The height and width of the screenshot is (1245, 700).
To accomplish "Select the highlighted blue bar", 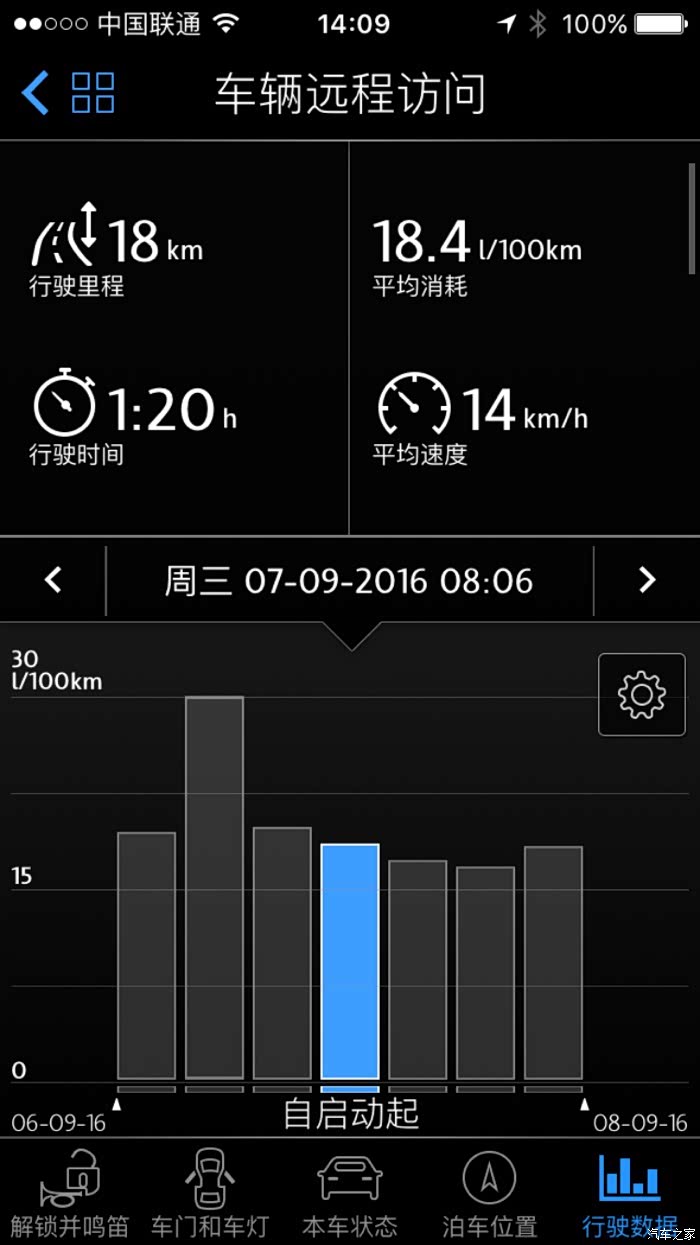I will 350,960.
